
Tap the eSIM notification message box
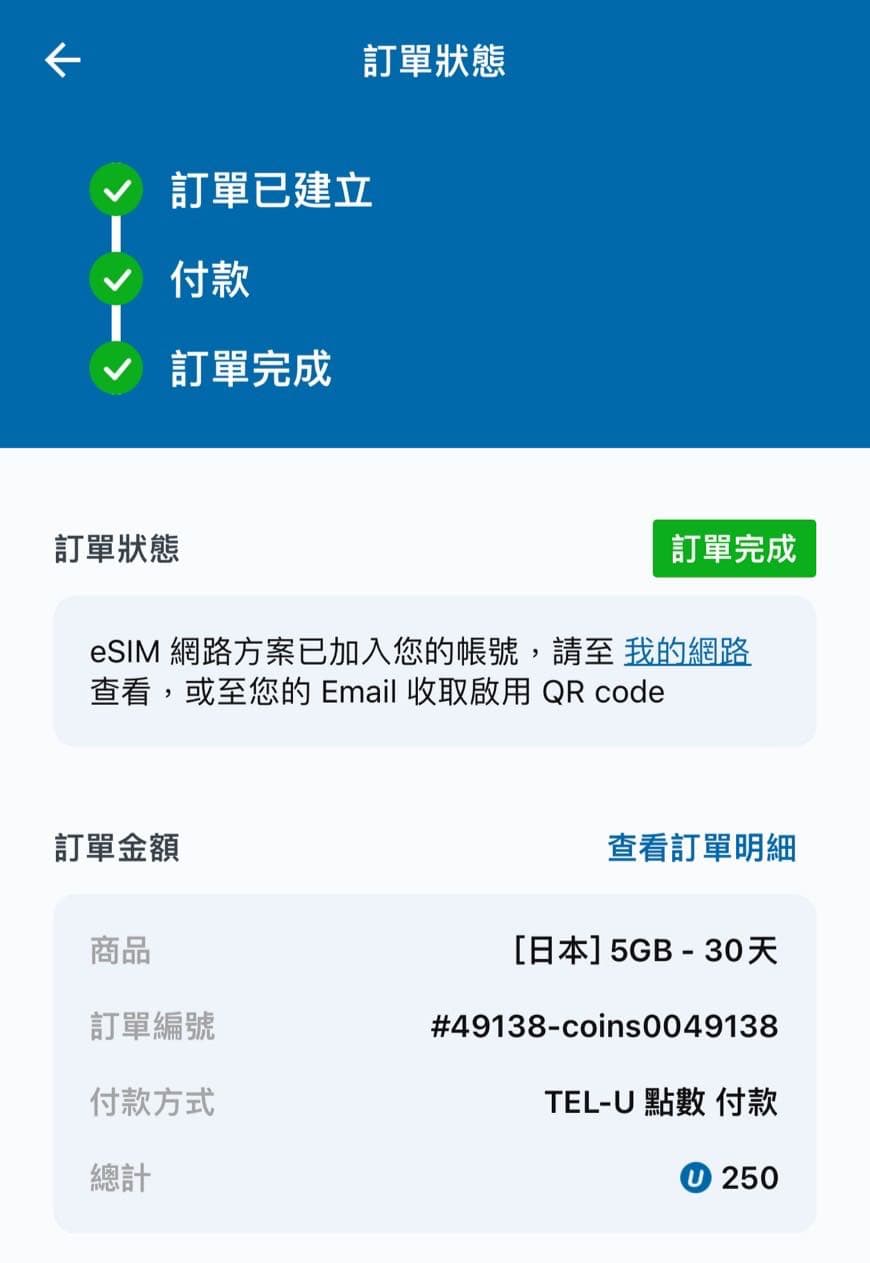(435, 670)
